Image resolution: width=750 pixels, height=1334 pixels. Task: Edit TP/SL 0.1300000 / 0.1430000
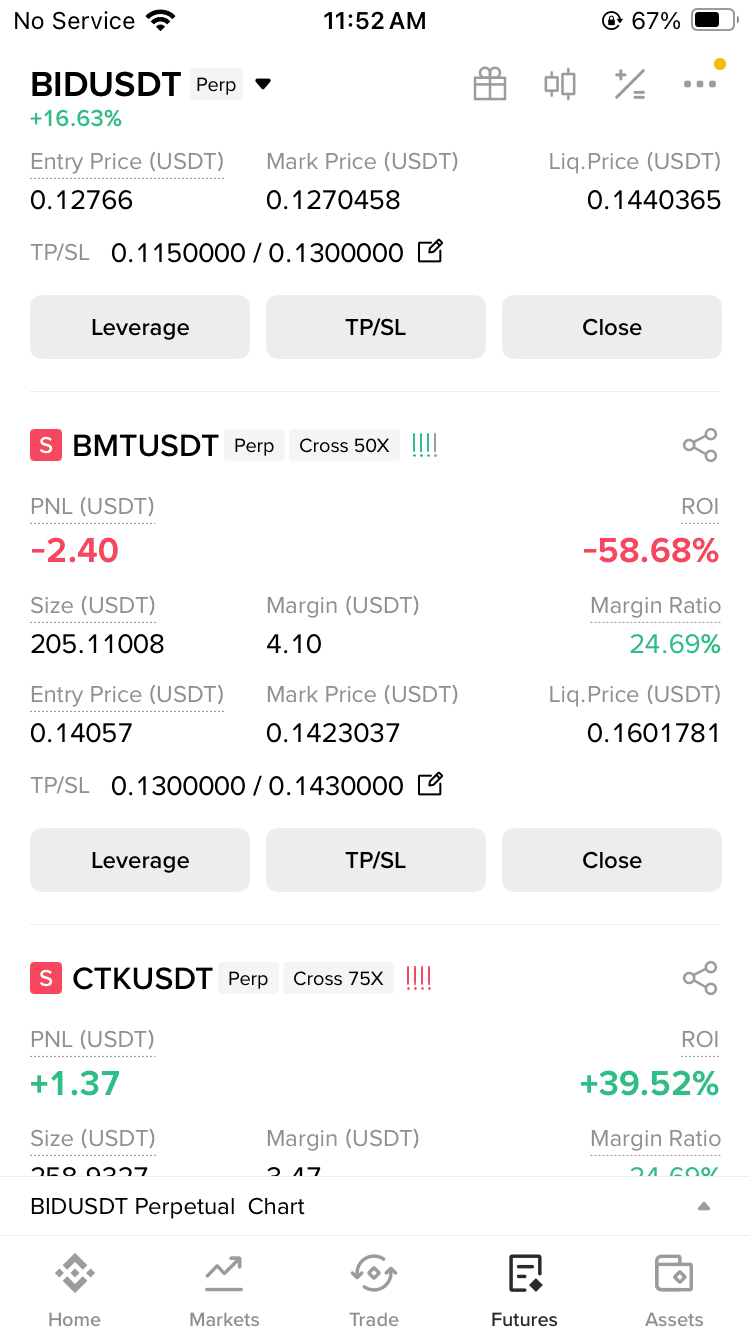point(429,785)
